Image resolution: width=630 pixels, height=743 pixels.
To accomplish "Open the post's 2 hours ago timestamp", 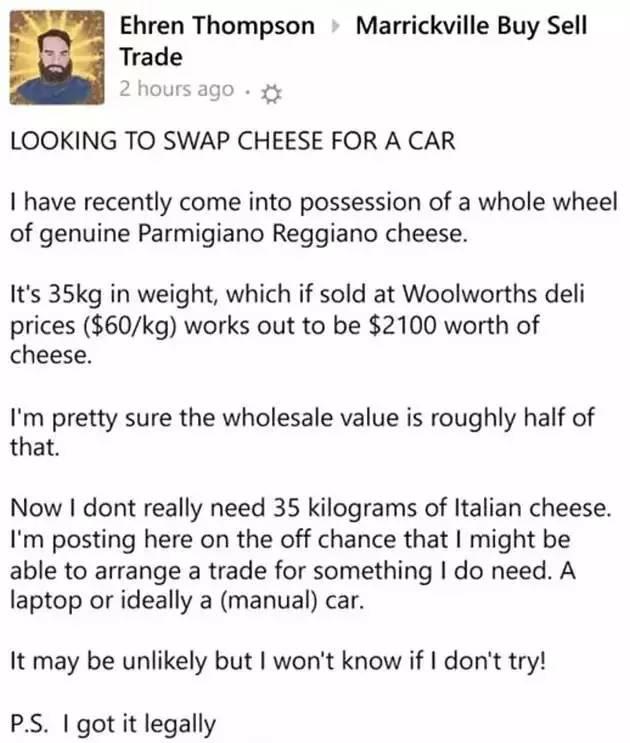I will tap(176, 89).
